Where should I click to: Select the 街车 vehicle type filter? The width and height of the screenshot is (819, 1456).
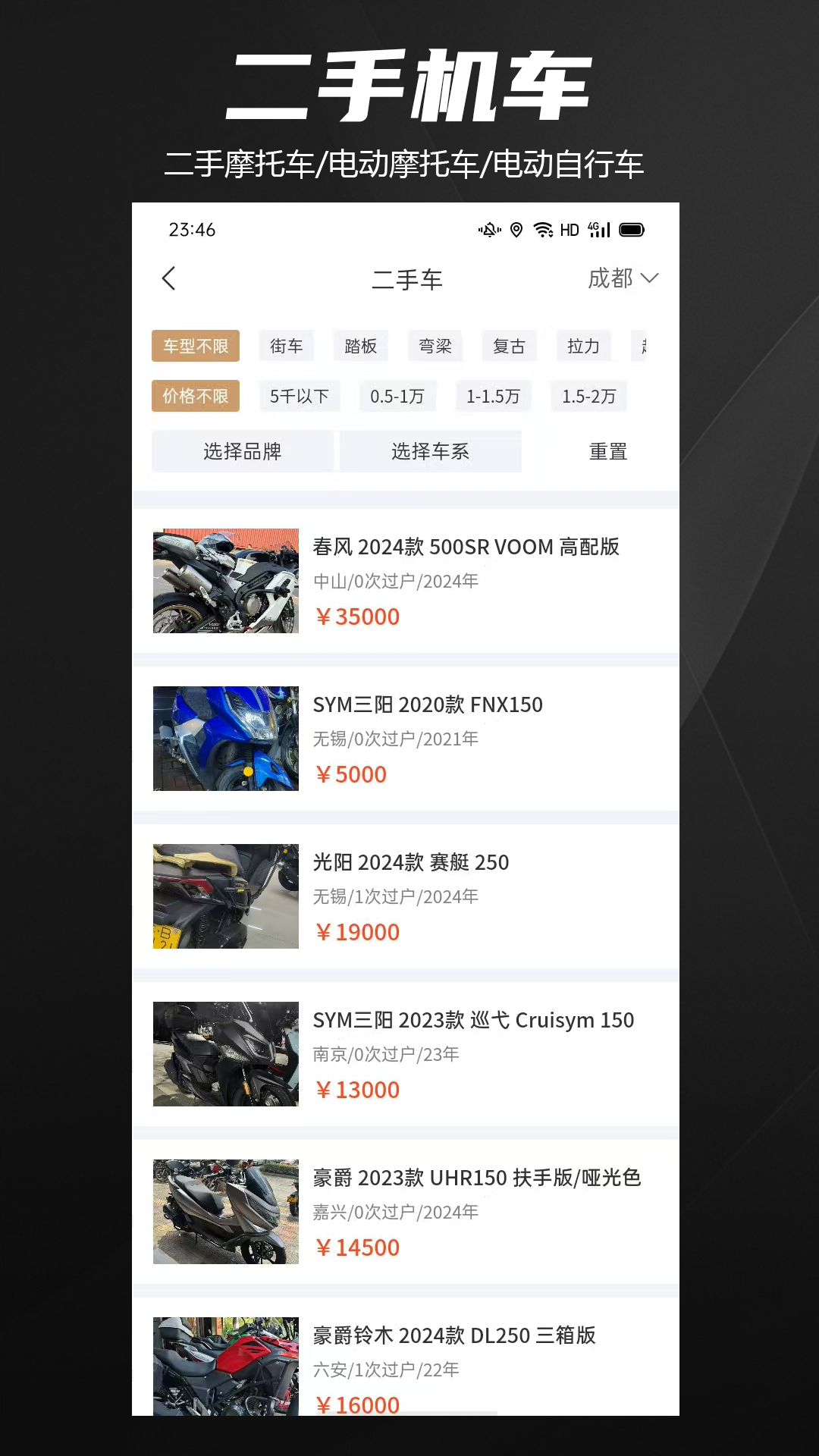pos(286,347)
